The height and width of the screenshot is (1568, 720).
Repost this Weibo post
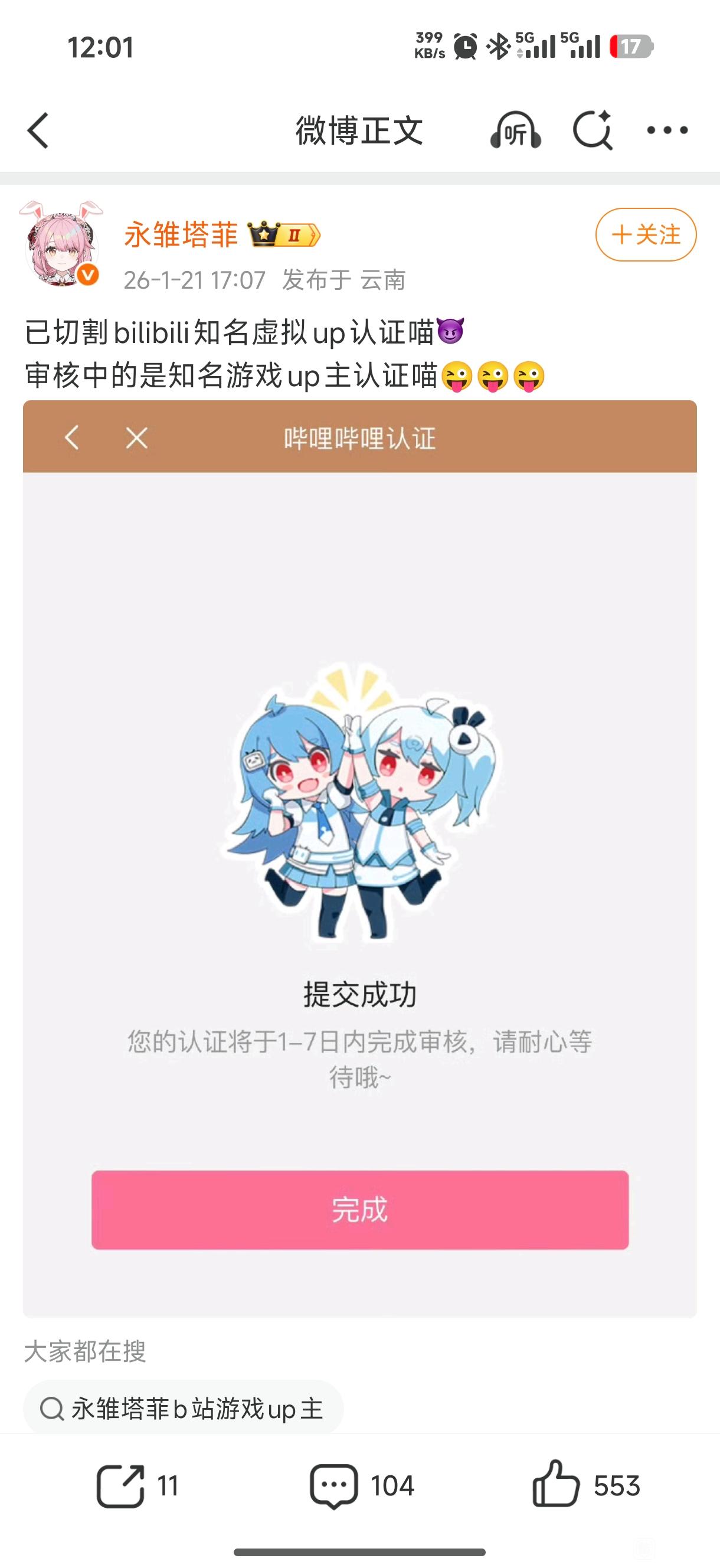coord(137,1486)
